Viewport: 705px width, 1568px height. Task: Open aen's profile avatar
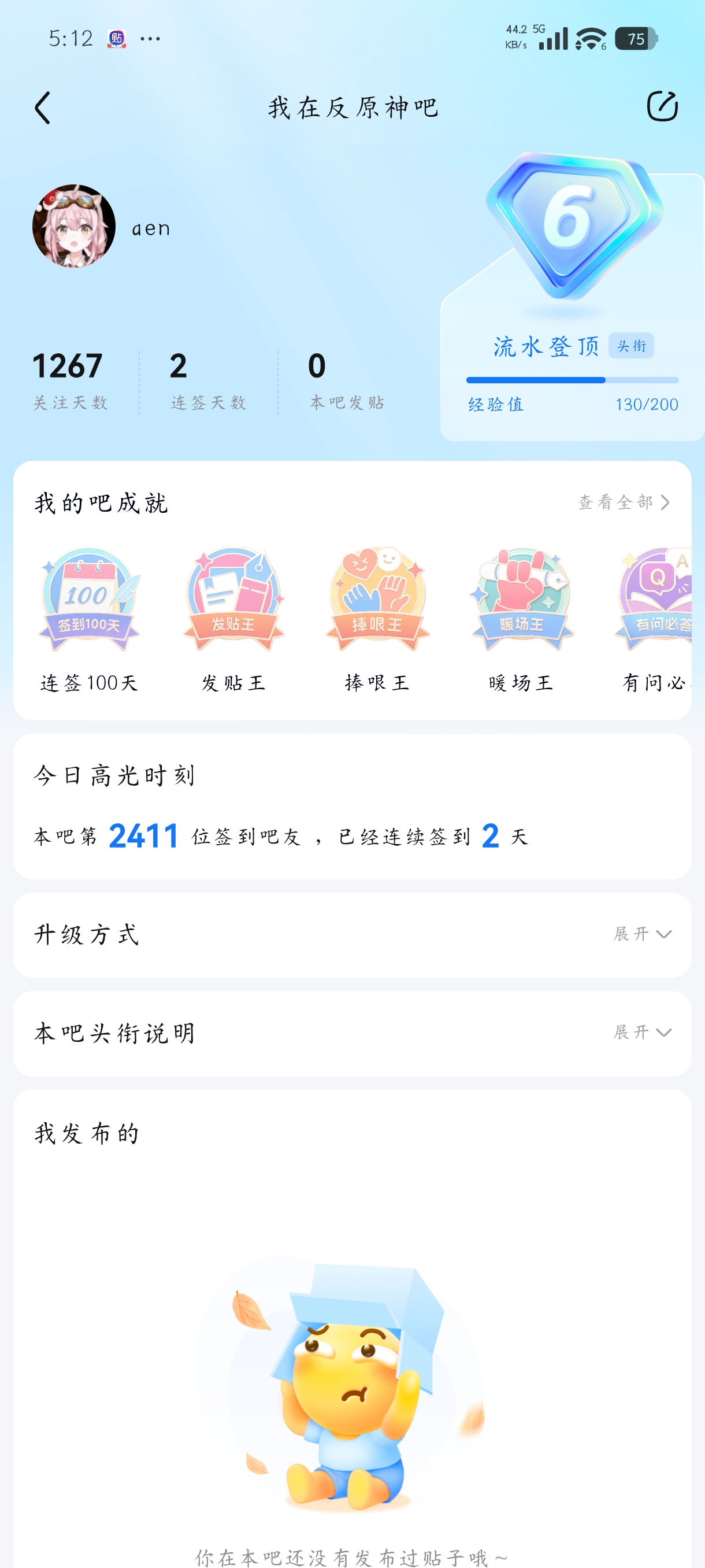73,226
